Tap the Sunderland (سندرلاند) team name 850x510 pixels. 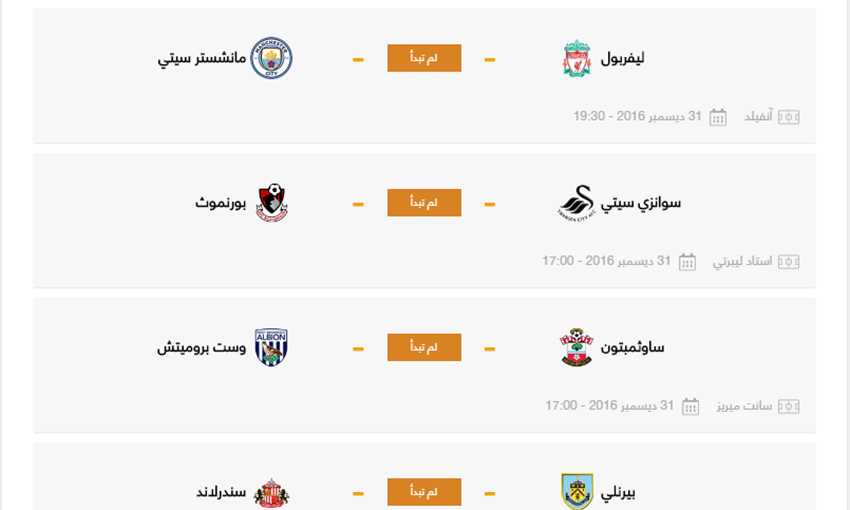point(221,492)
